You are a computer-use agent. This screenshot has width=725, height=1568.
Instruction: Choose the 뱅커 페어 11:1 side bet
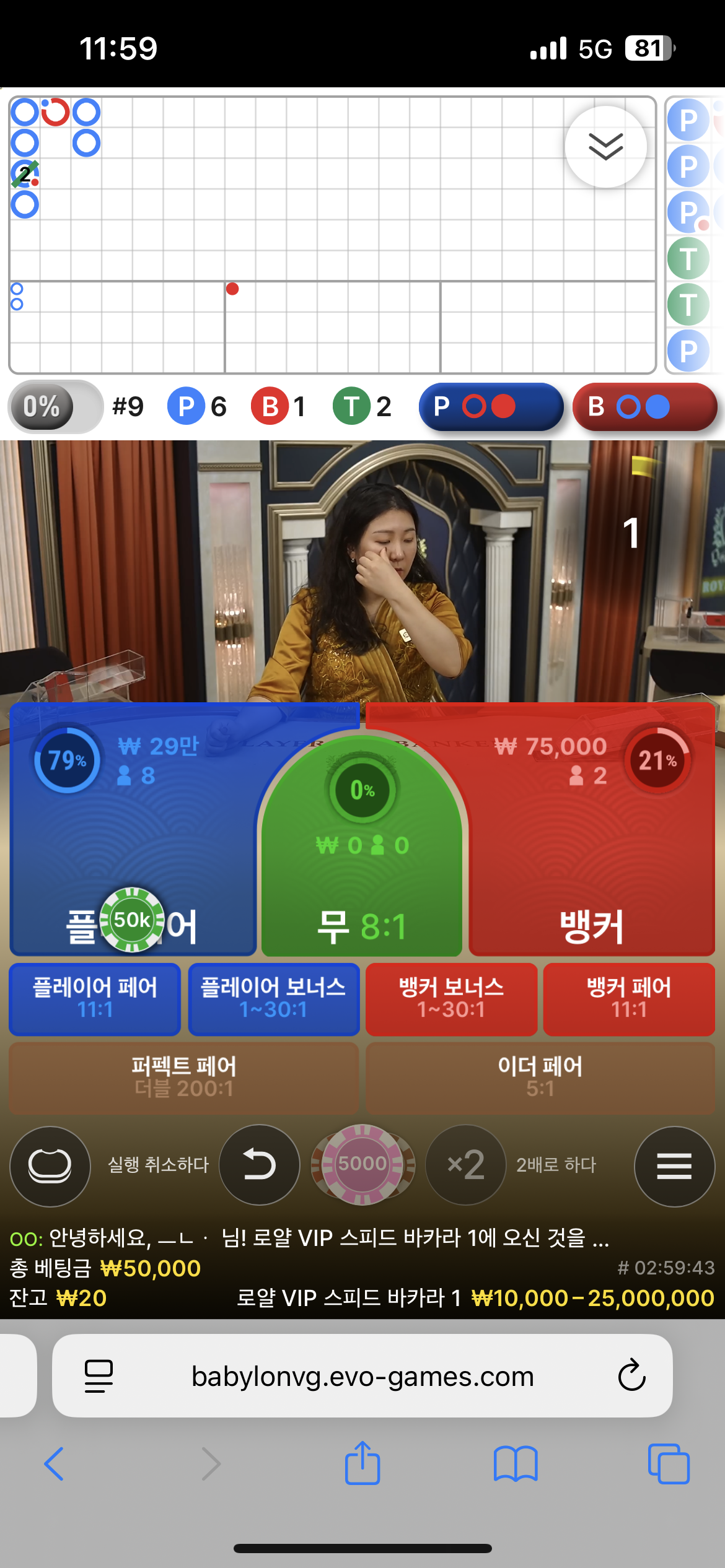629,998
